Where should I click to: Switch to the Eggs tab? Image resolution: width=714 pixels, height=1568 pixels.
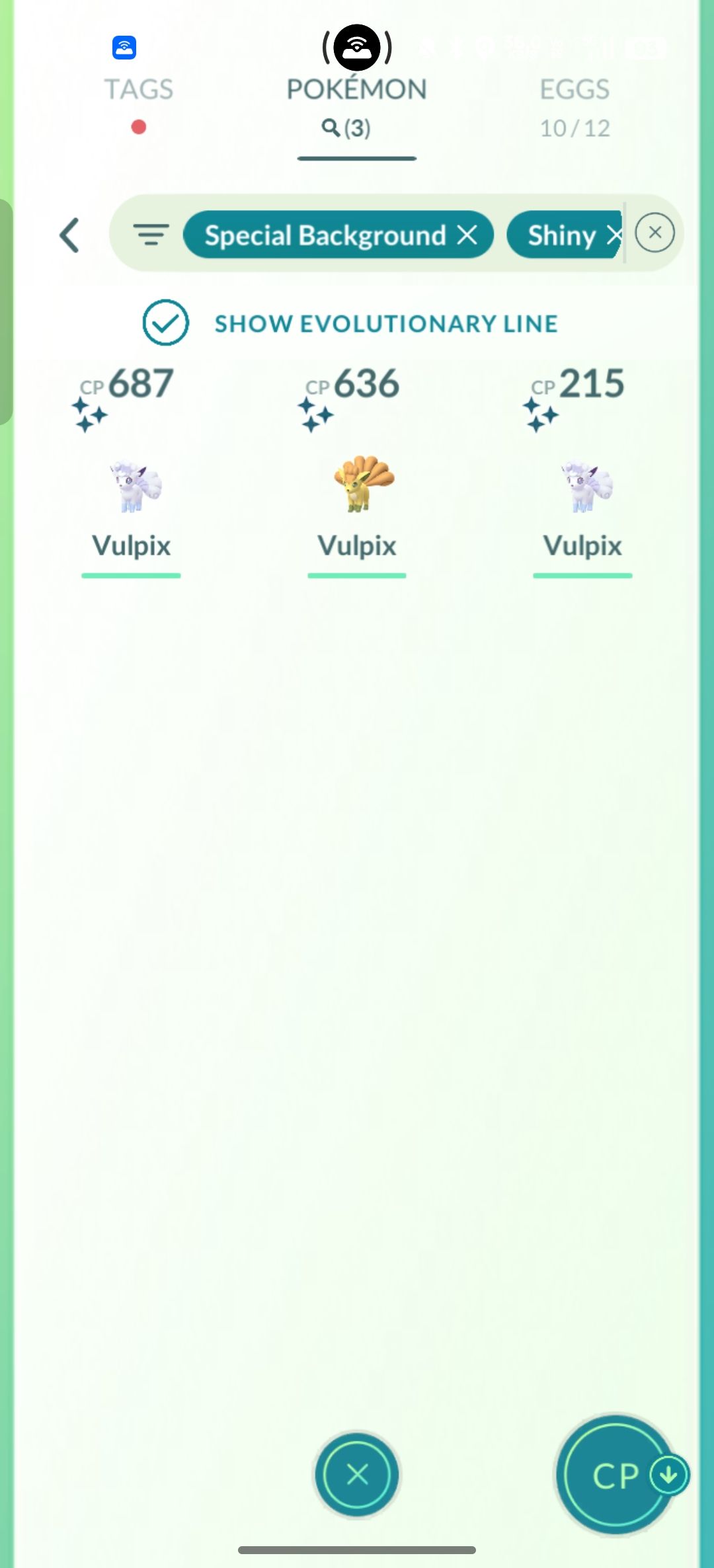point(575,90)
